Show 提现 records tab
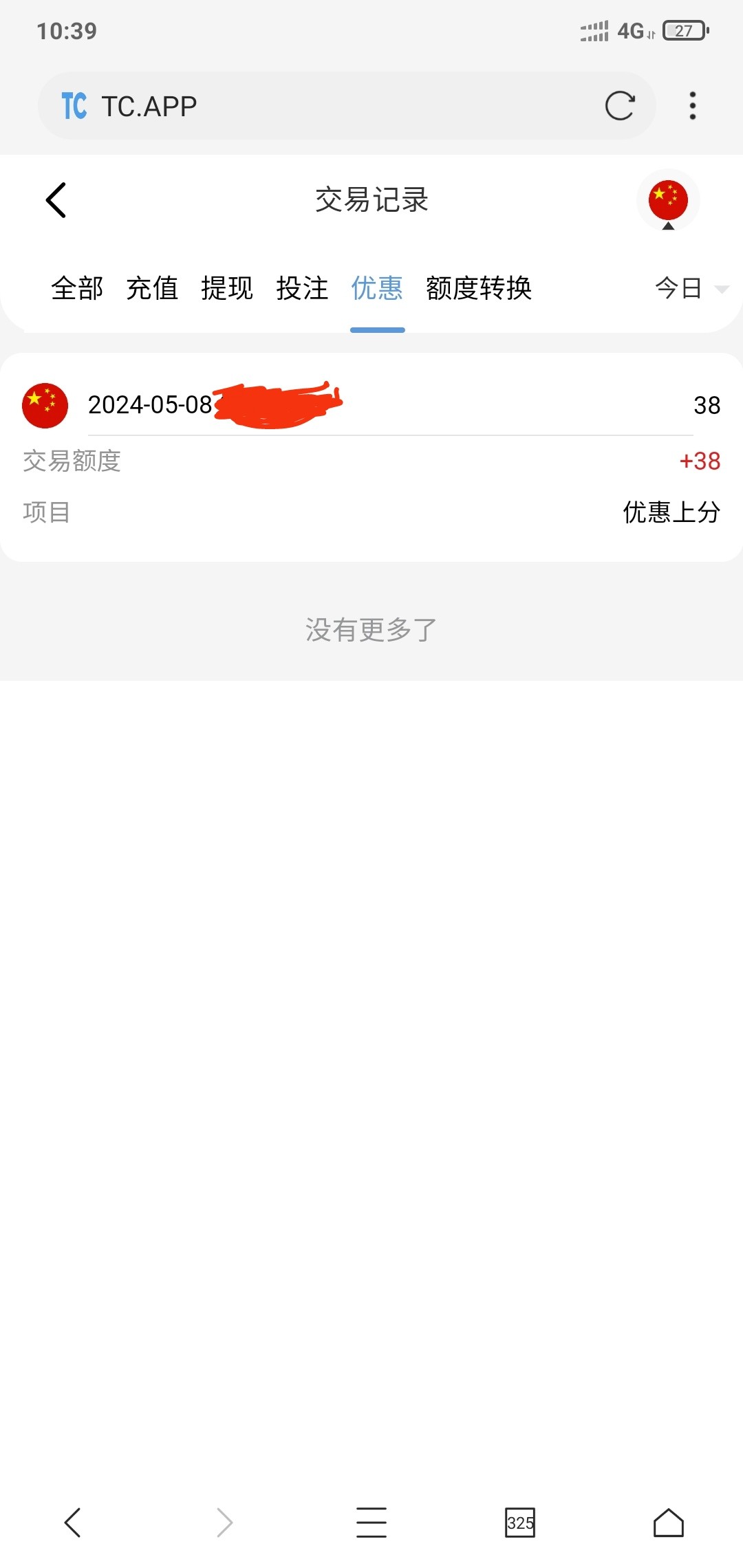Viewport: 743px width, 1568px height. [227, 288]
